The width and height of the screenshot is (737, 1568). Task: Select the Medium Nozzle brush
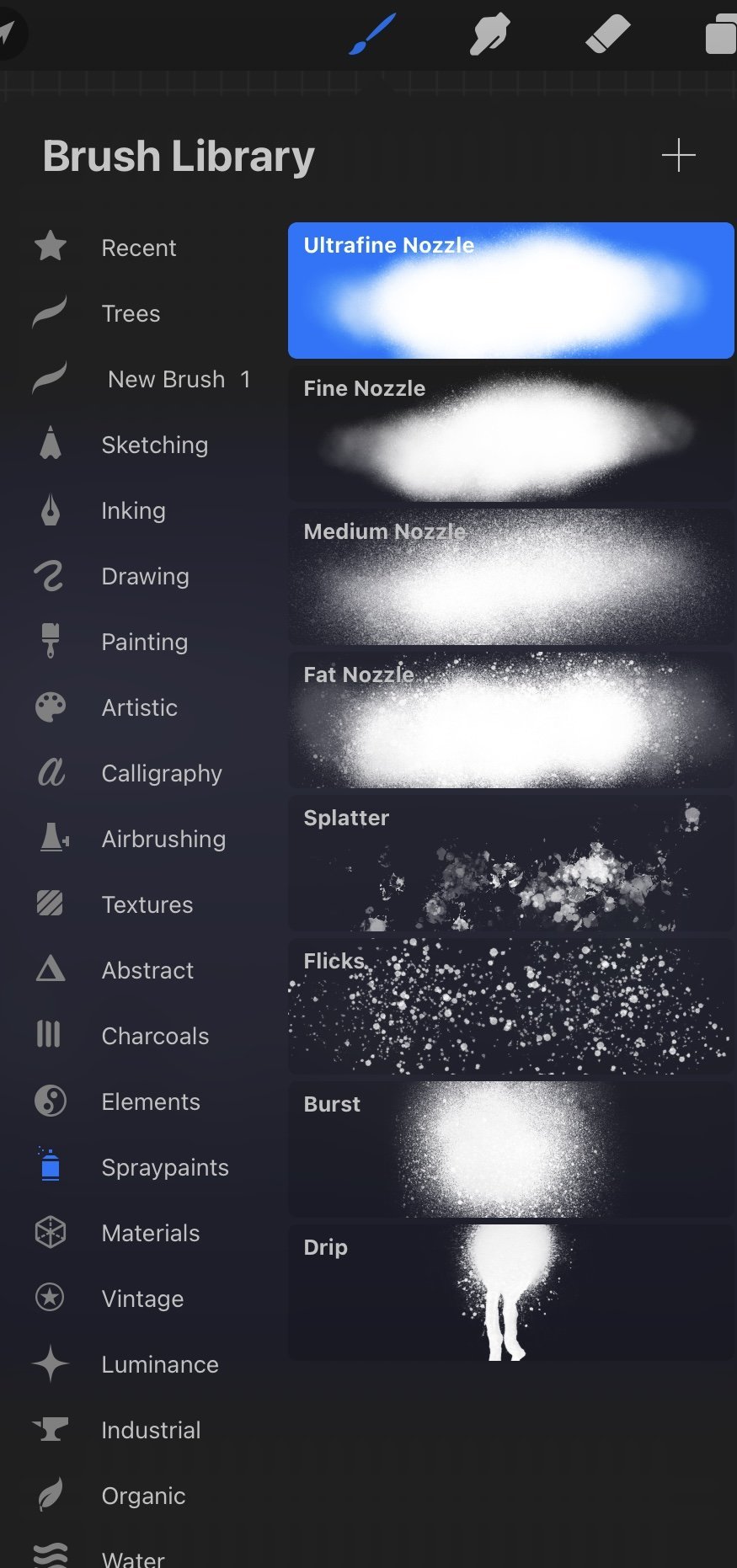click(x=511, y=577)
